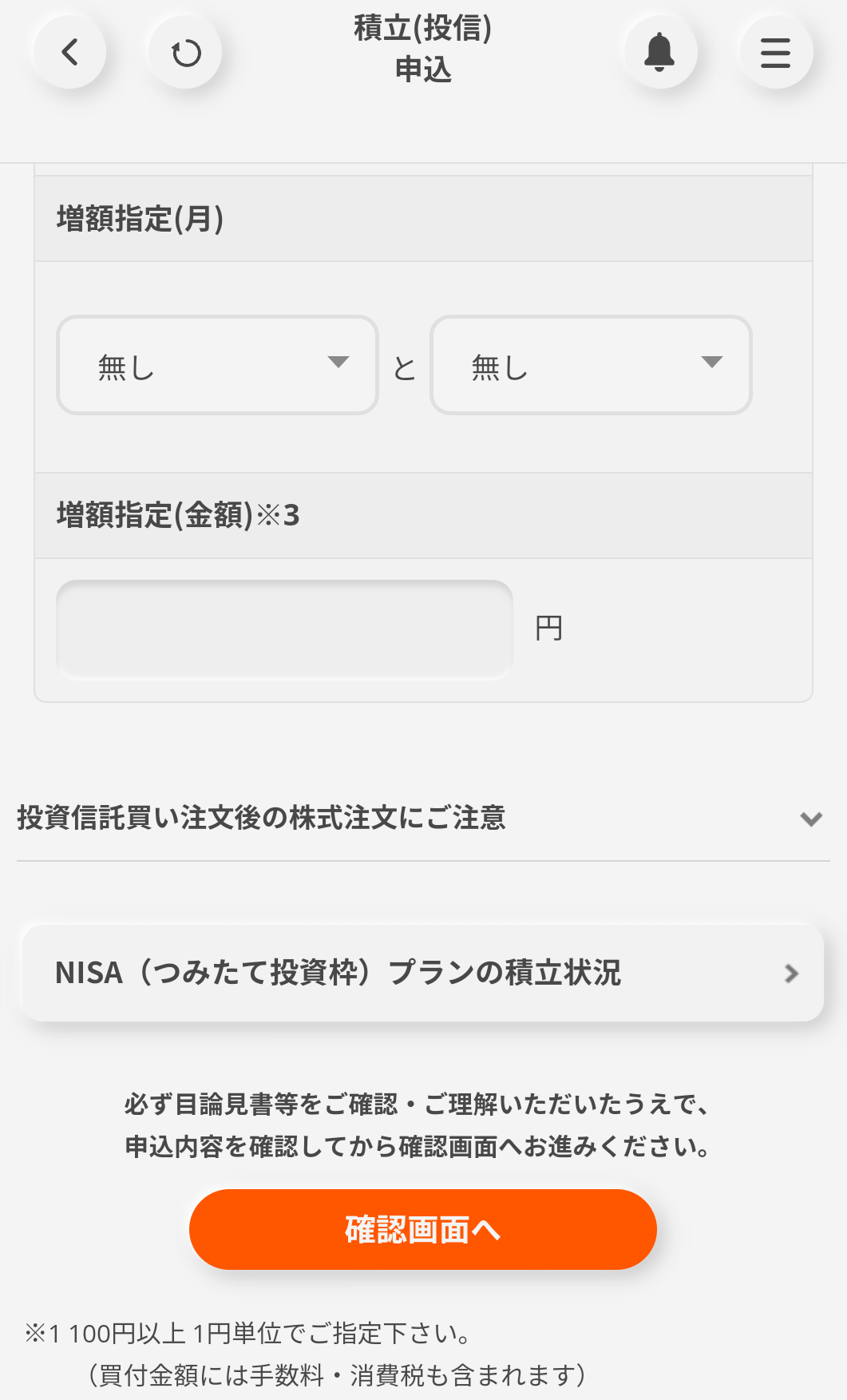
Task: Click the down chevron next to the caution notice
Action: point(812,819)
